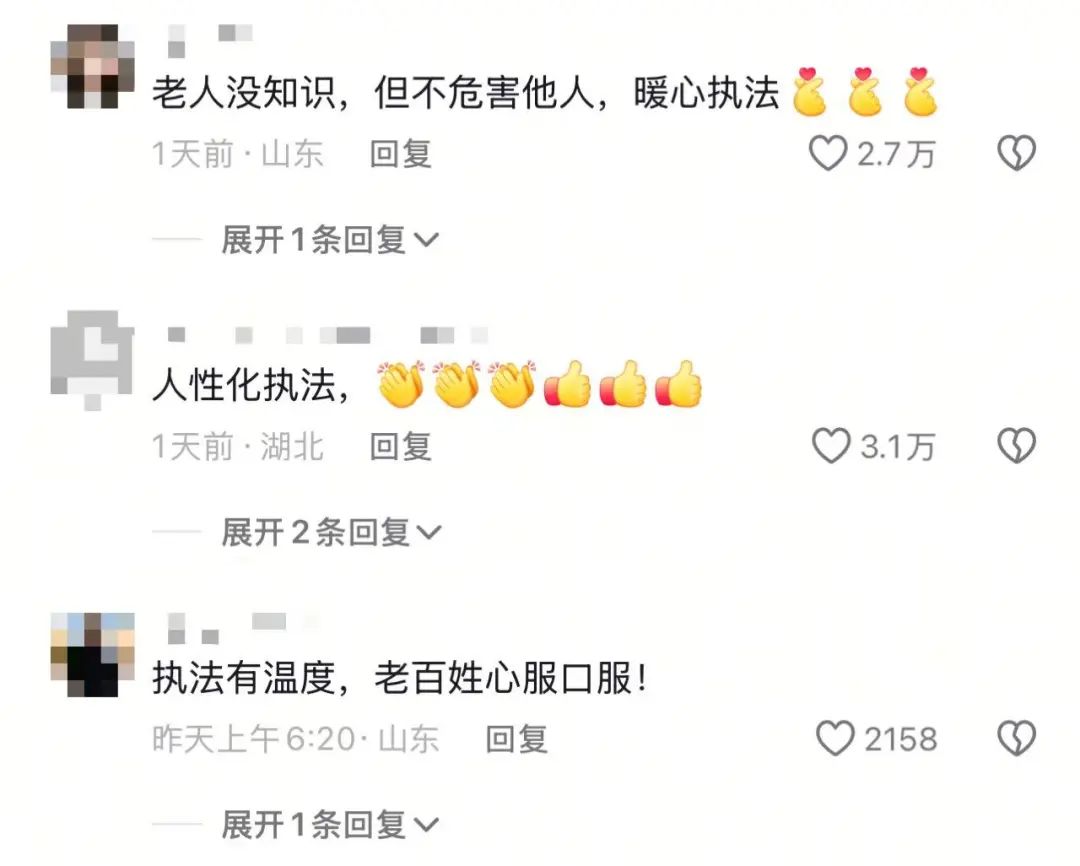Screen dimensions: 1080x866
Task: Like the 人性化执法 comment
Action: coord(830,446)
